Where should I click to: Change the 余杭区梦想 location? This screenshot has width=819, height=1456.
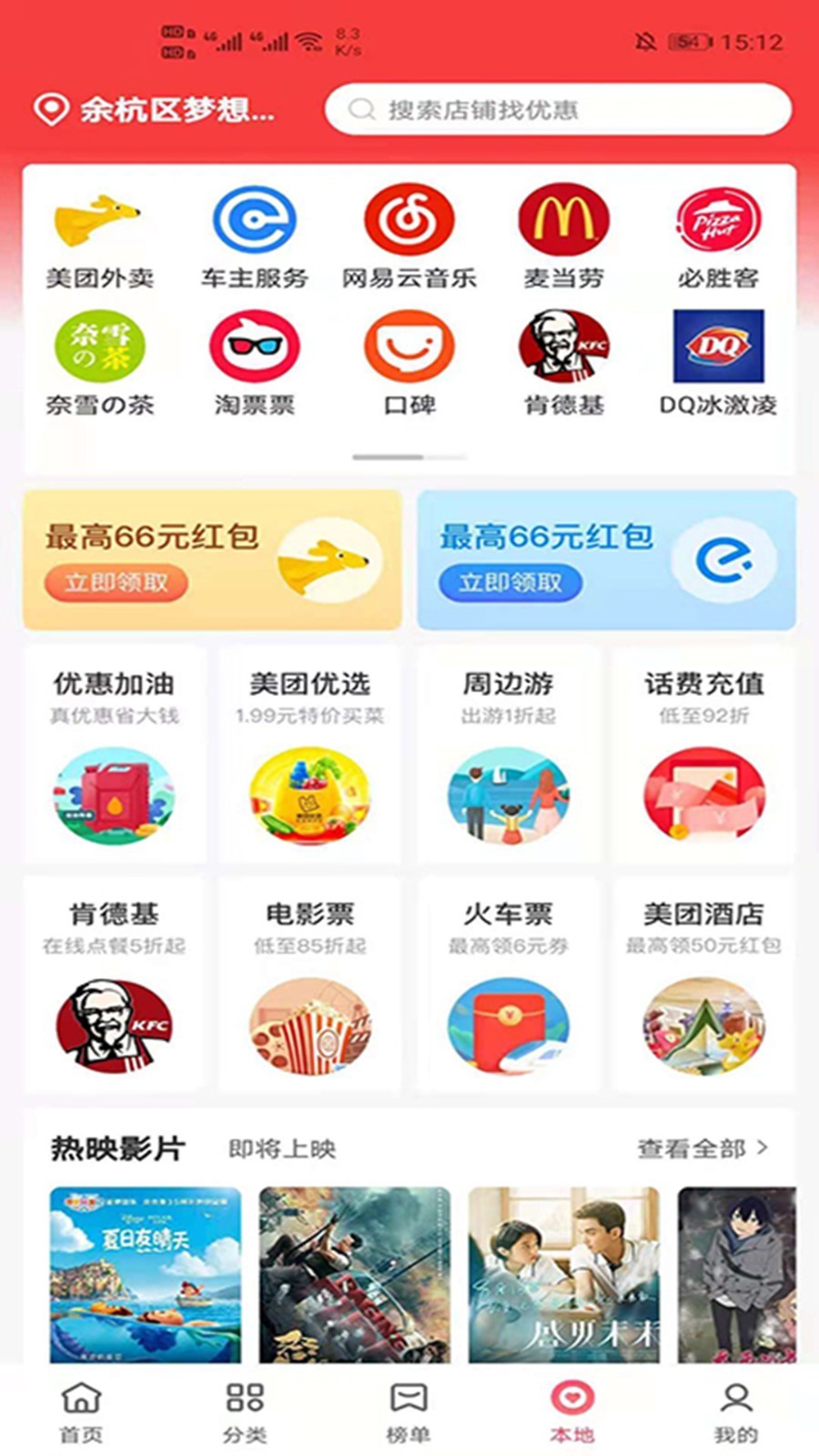(x=155, y=110)
